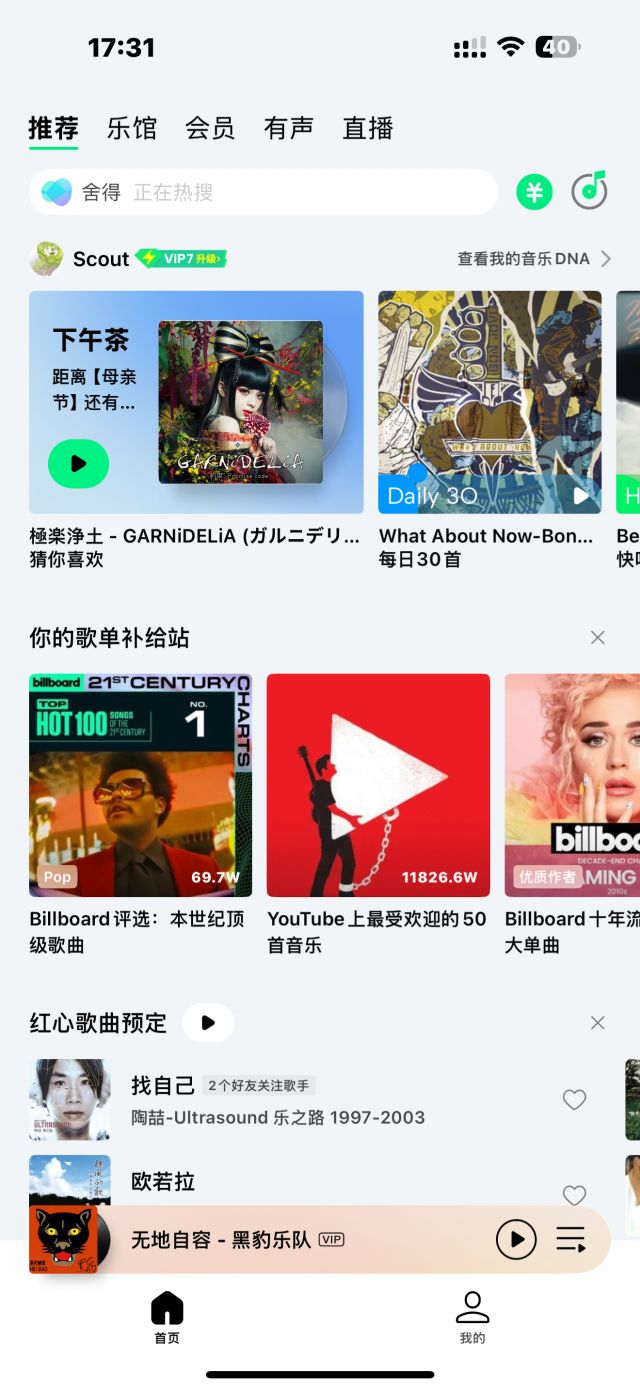
Task: Open the green yuan coin icon
Action: (534, 192)
